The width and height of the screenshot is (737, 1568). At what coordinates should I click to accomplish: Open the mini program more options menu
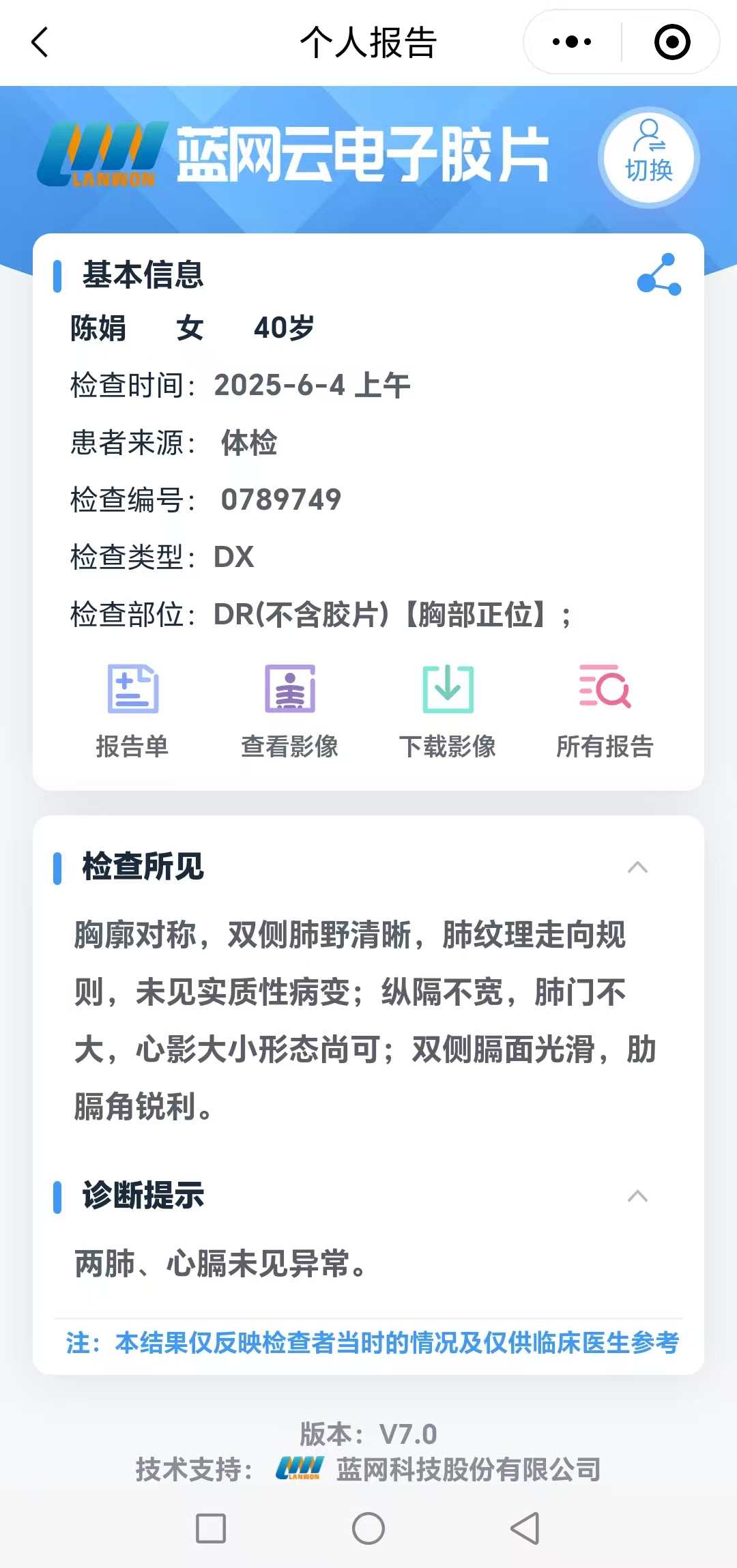coord(572,42)
